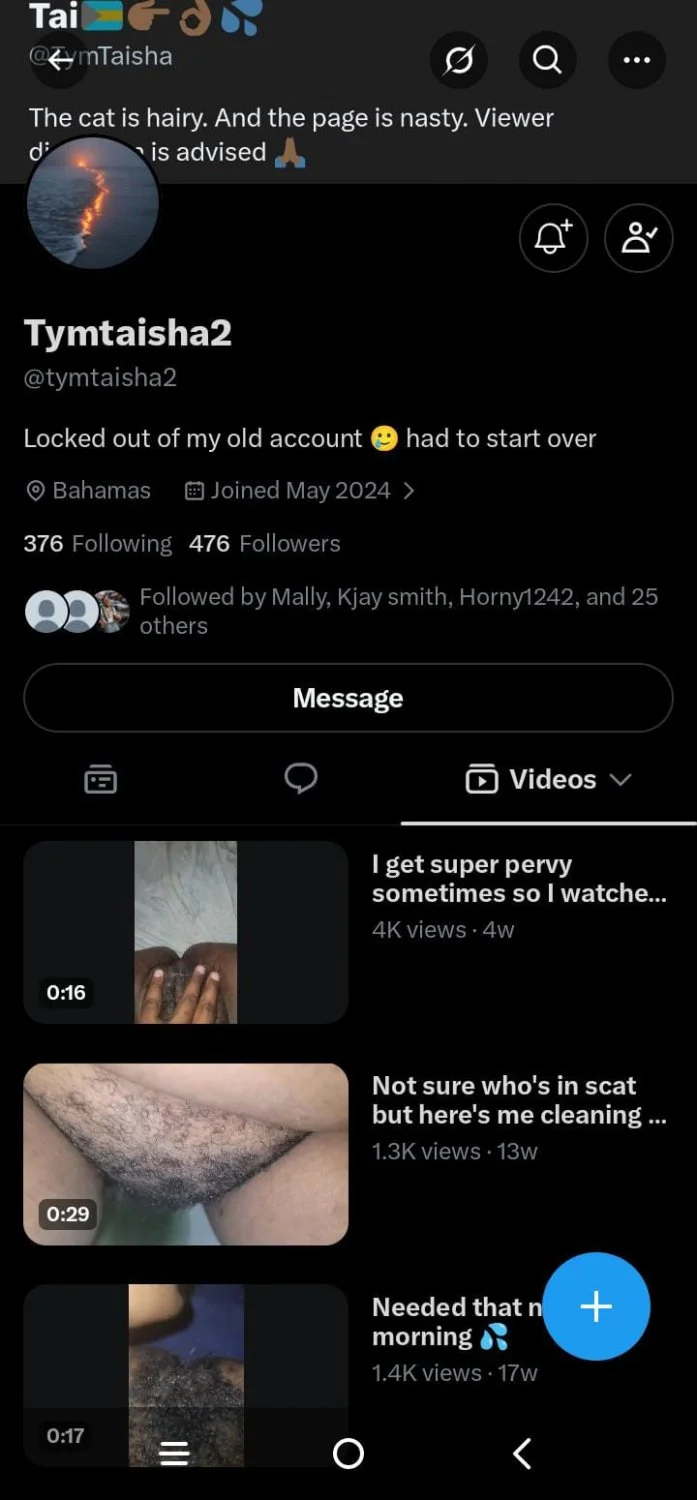Open the 0:29 video posted 13w ago
This screenshot has width=697, height=1500.
[x=186, y=1154]
